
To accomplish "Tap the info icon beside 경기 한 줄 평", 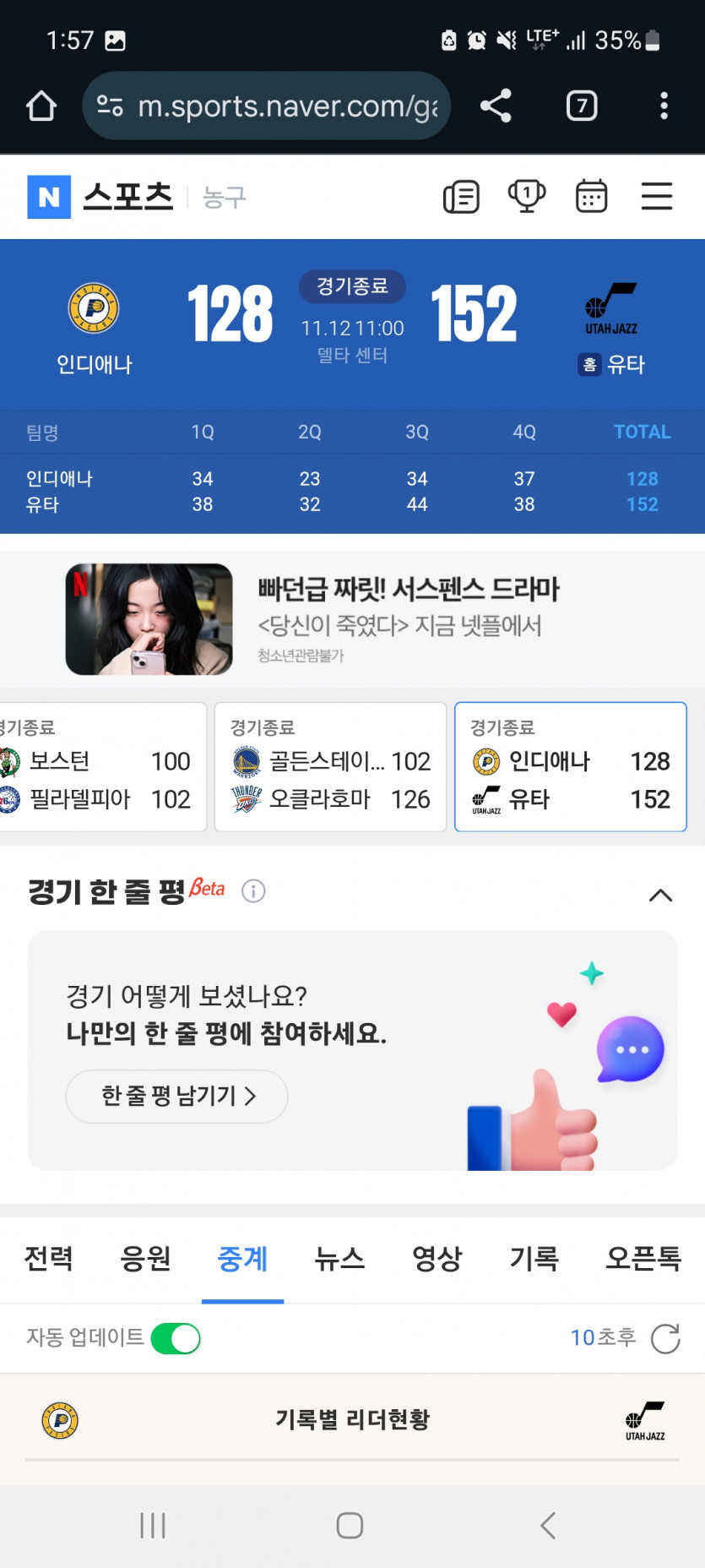I will 253,891.
